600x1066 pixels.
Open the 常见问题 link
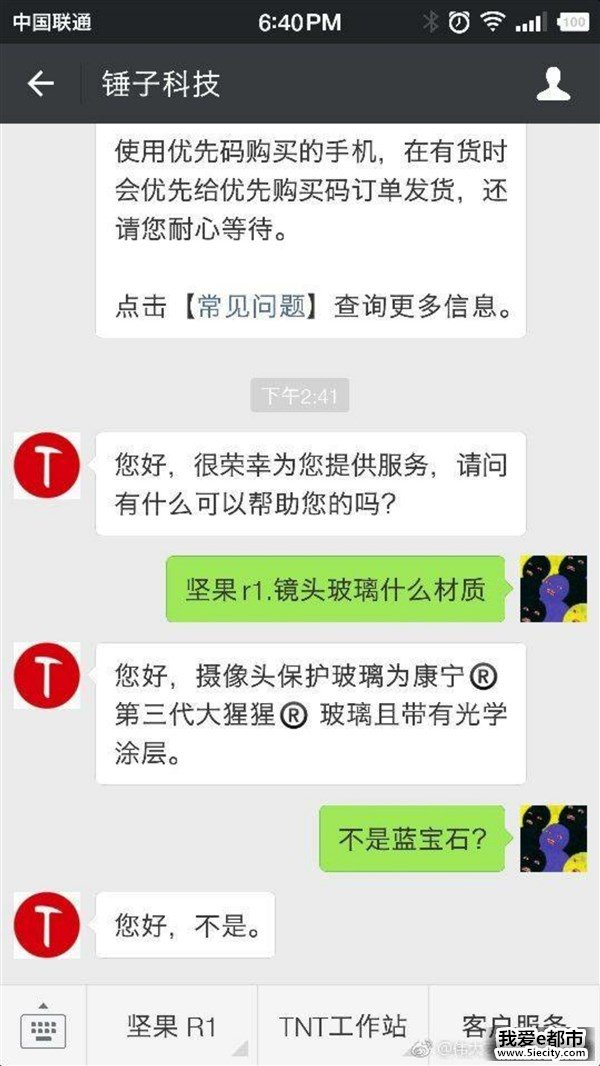[251, 307]
